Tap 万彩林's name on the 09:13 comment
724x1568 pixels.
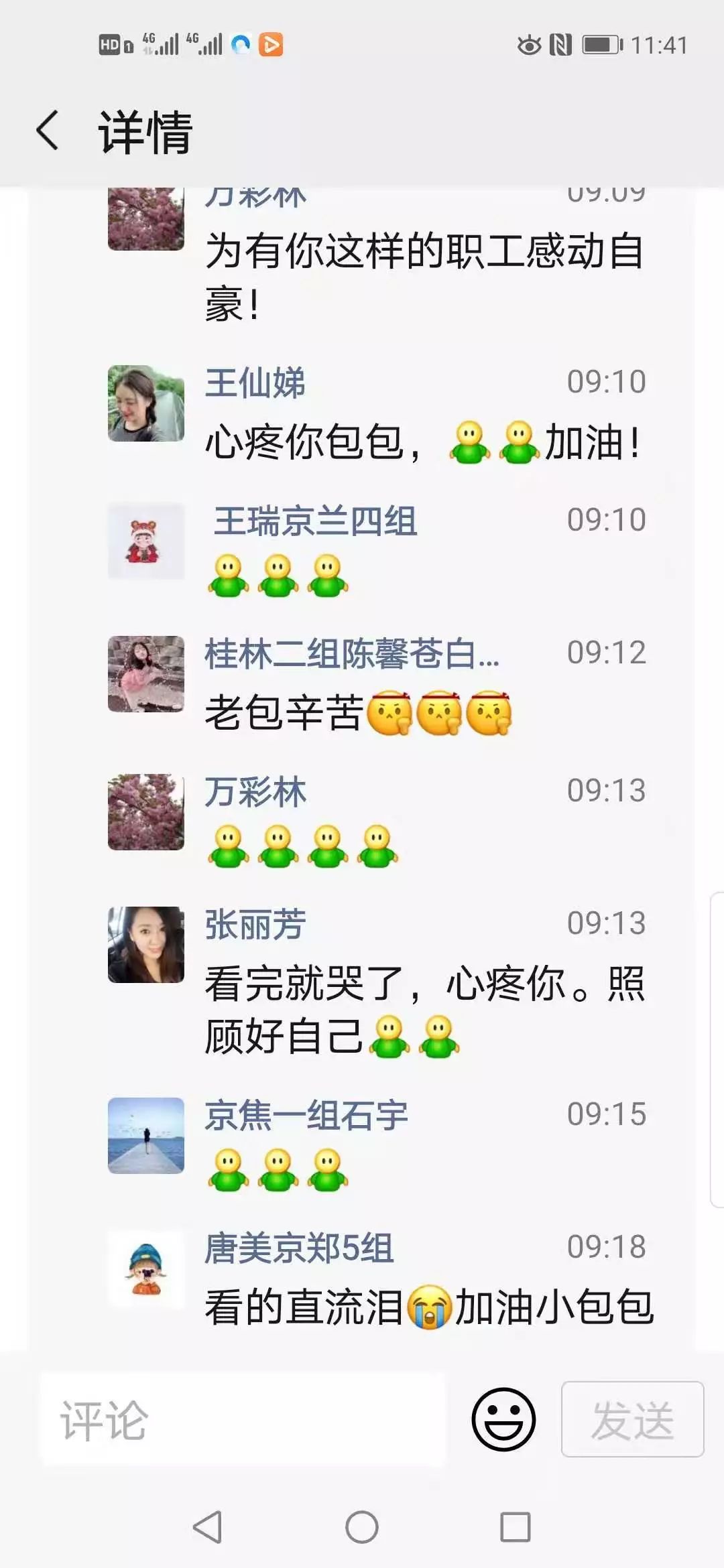(255, 792)
